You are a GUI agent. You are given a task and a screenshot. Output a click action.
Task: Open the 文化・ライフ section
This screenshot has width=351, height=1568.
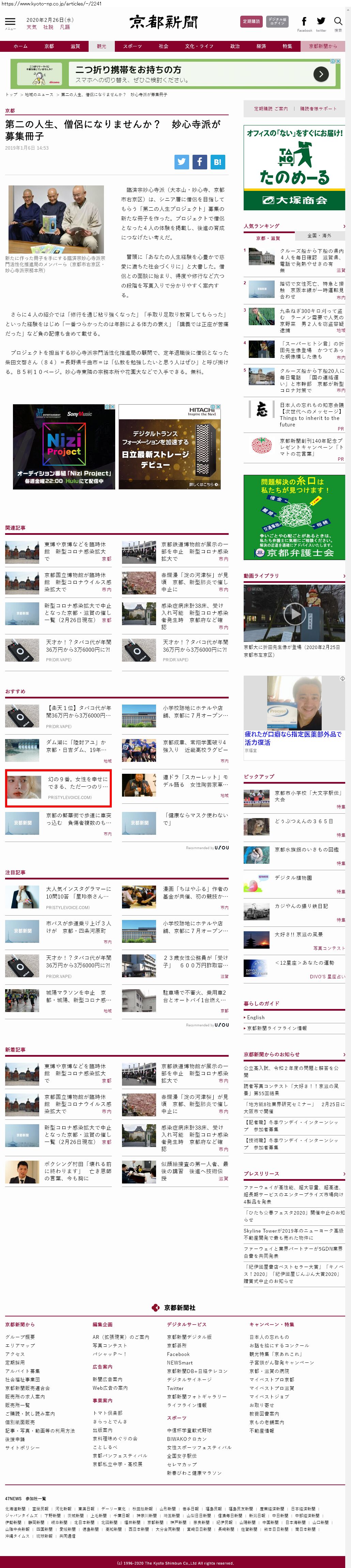click(x=199, y=46)
